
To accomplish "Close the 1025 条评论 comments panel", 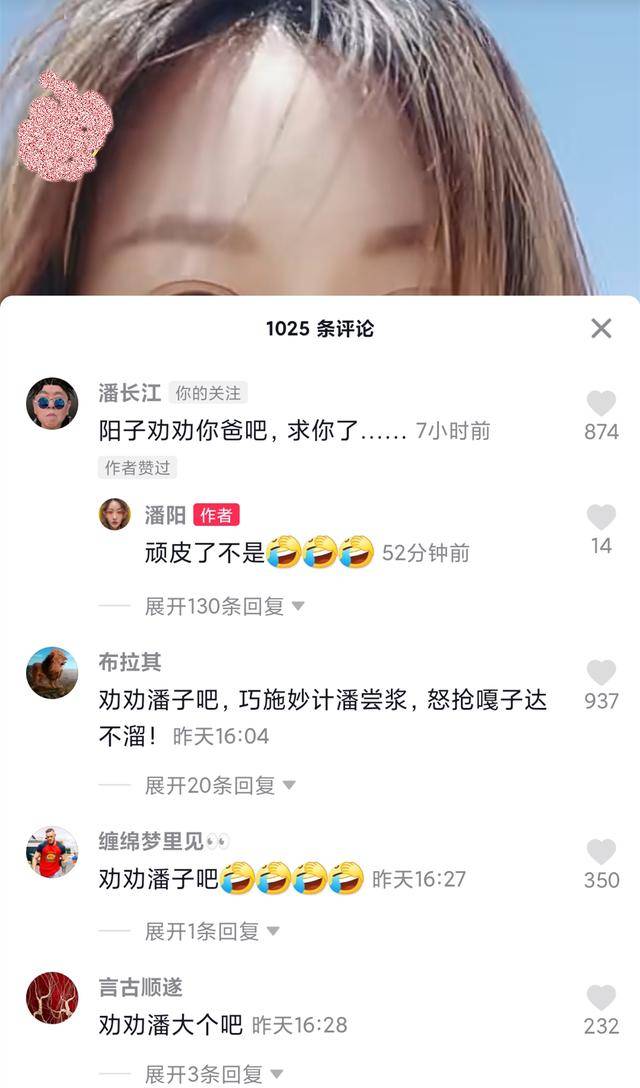I will point(601,328).
